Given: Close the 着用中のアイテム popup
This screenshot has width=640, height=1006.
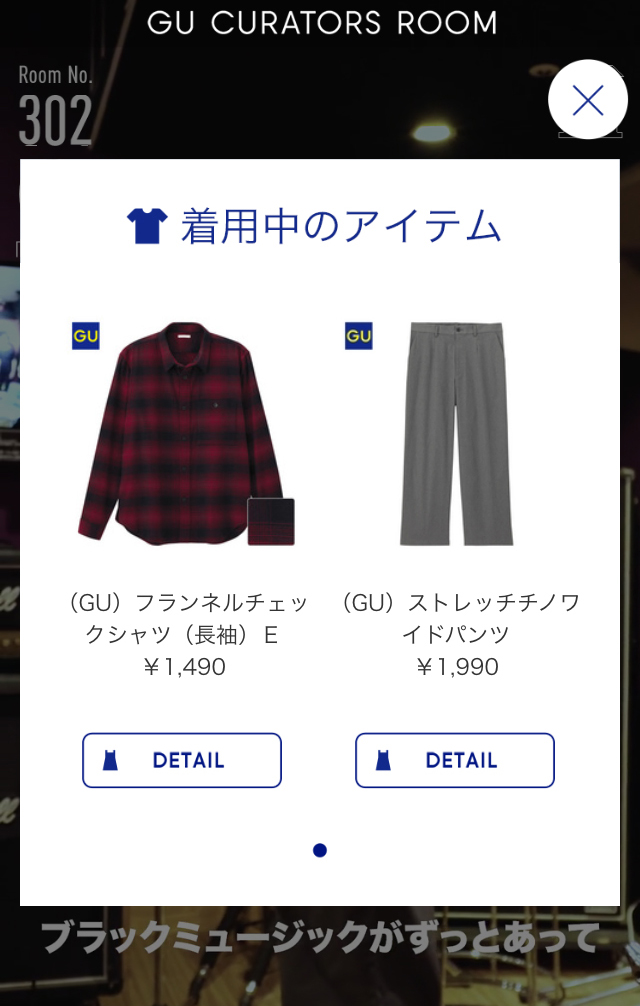Looking at the screenshot, I should tap(588, 100).
